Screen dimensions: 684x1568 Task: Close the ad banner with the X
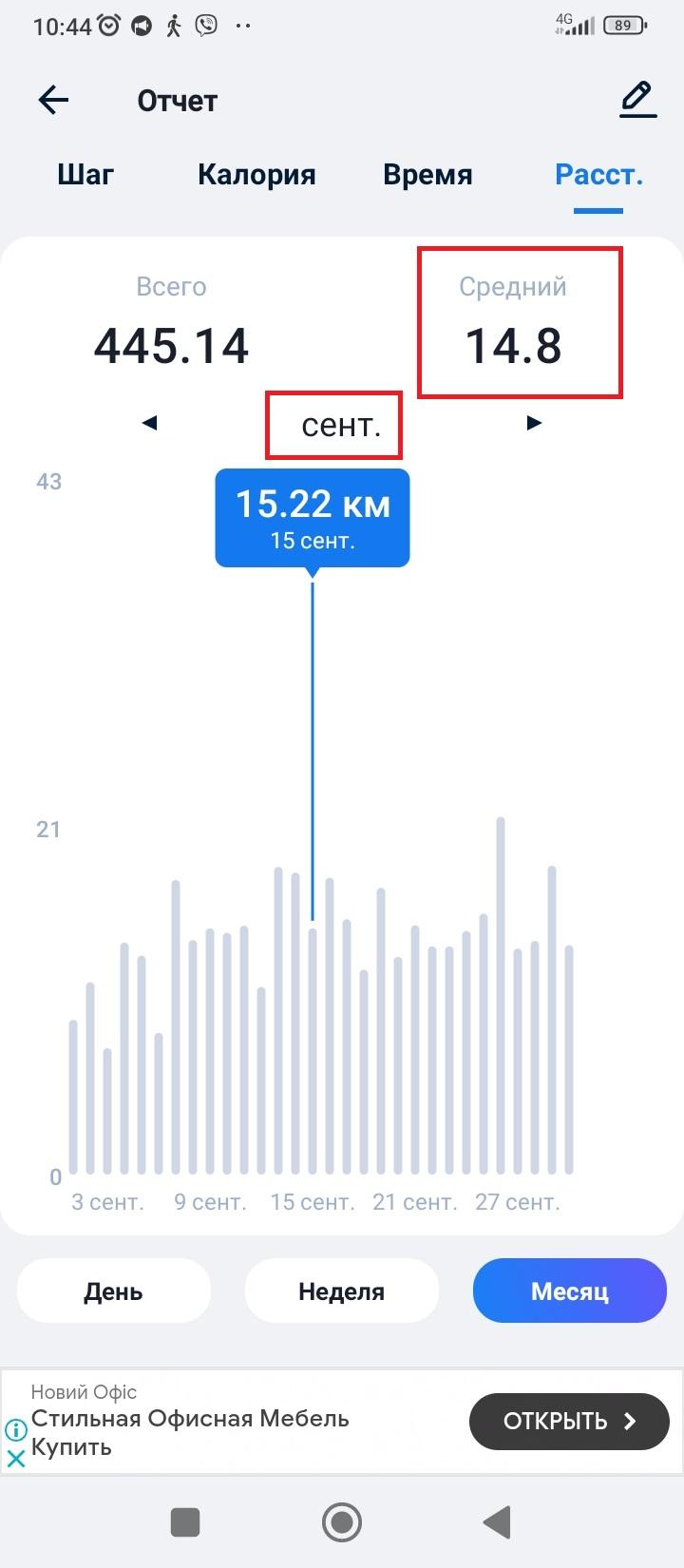[16, 1459]
